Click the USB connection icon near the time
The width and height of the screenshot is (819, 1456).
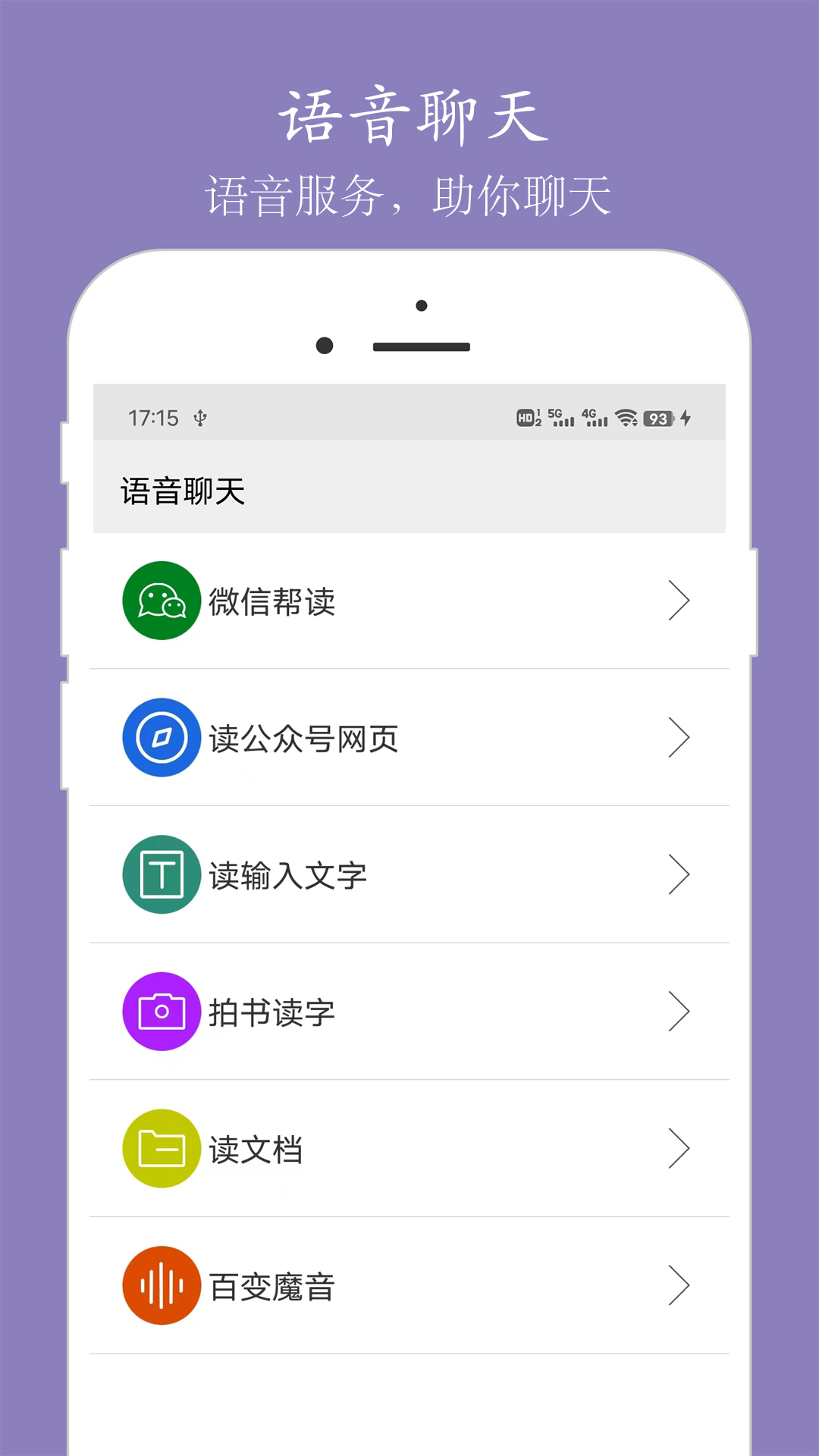tap(199, 416)
